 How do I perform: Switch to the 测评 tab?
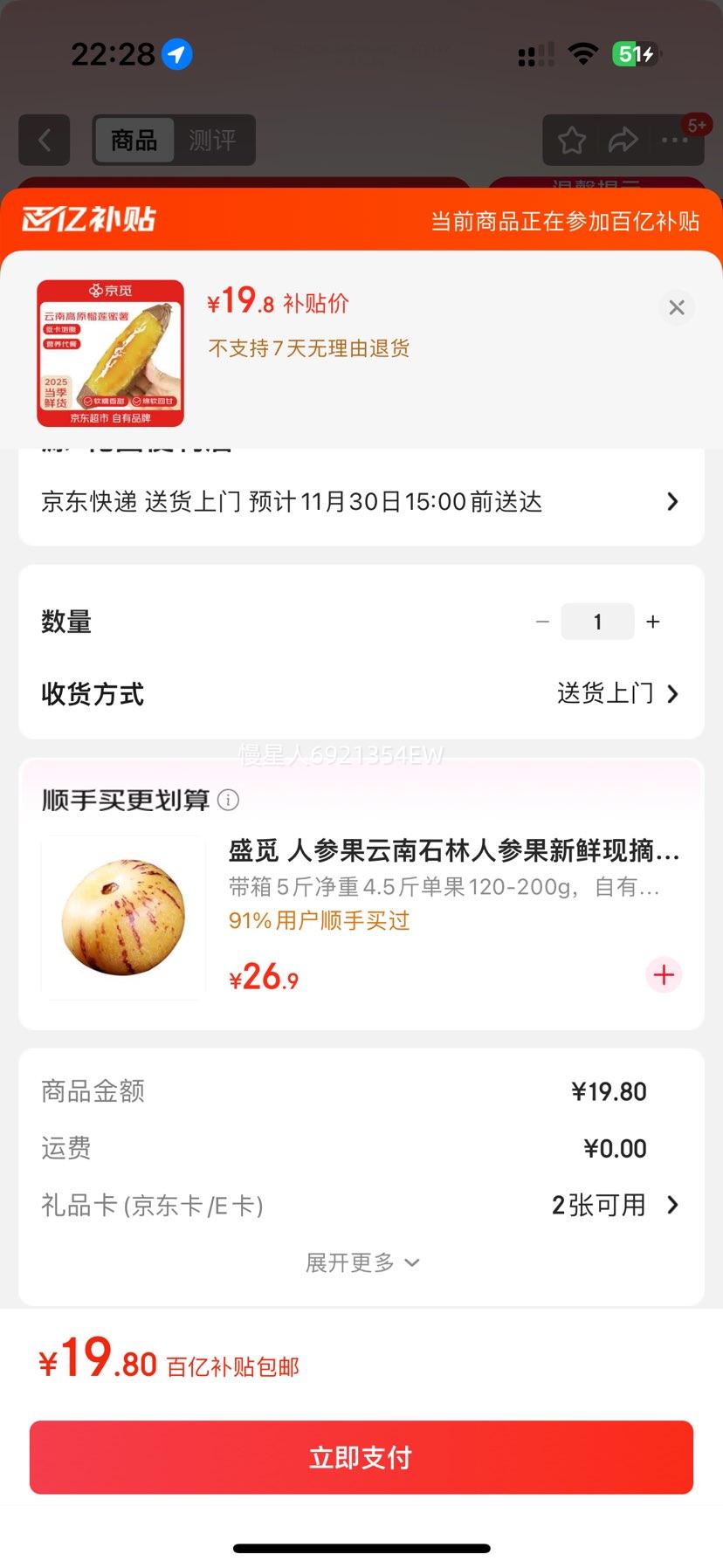point(212,140)
